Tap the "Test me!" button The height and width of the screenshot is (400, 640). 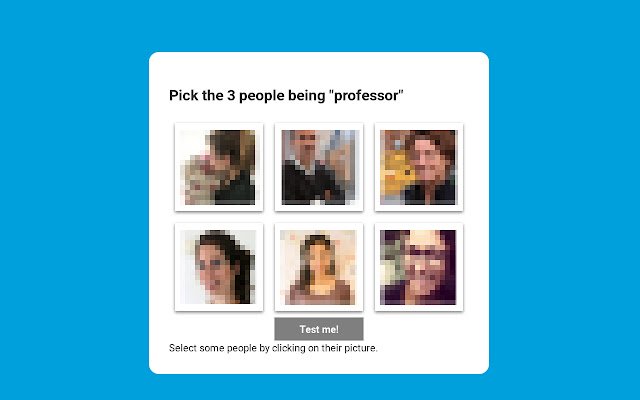[x=319, y=329]
